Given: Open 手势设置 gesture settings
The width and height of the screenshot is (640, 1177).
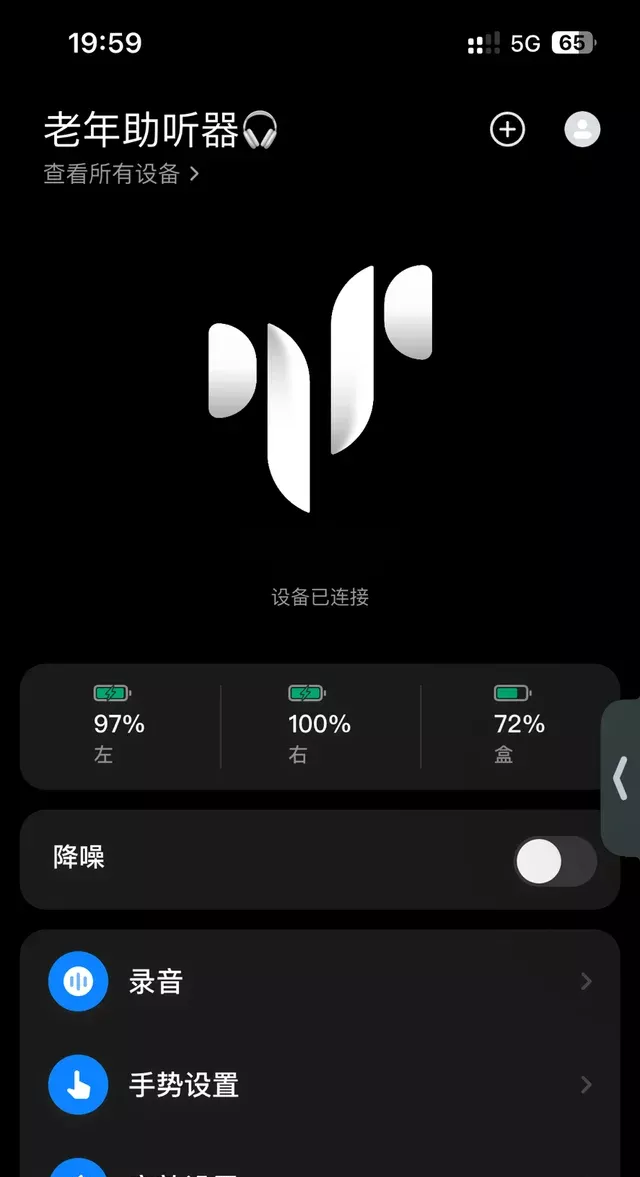Looking at the screenshot, I should coord(320,1084).
